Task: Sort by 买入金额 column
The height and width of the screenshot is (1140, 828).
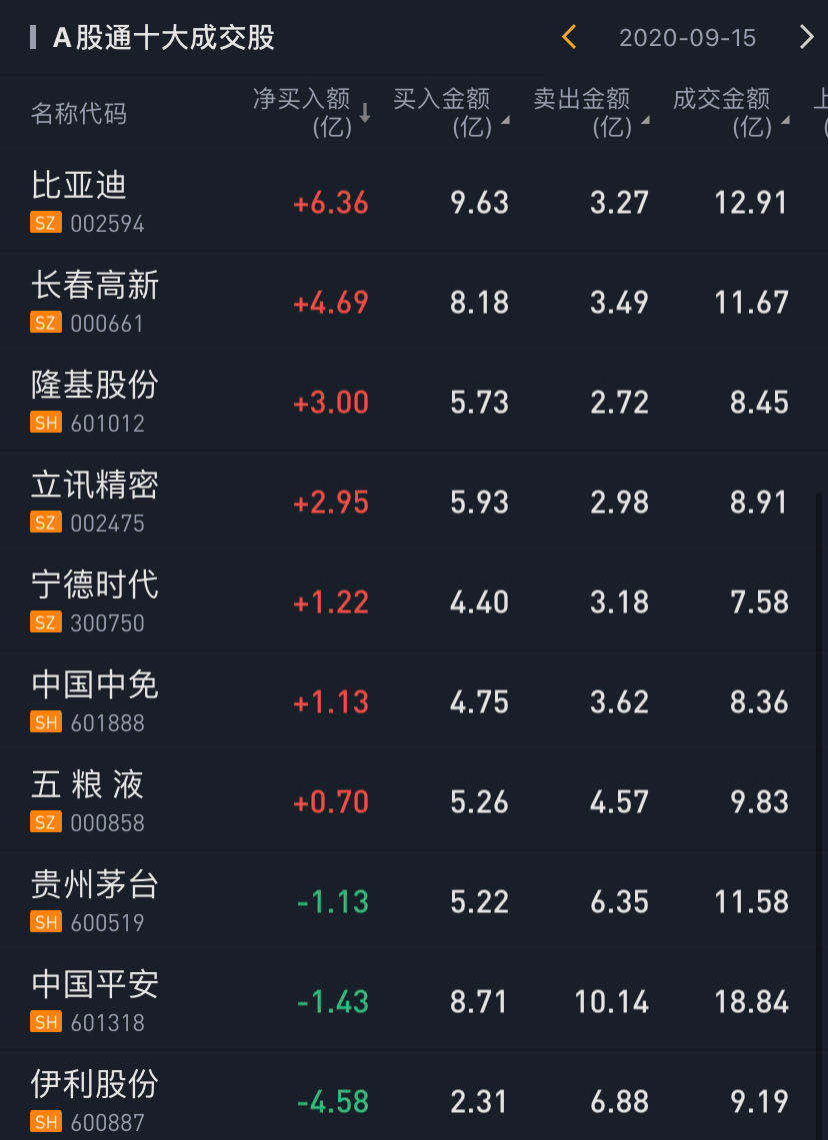Action: [x=450, y=112]
